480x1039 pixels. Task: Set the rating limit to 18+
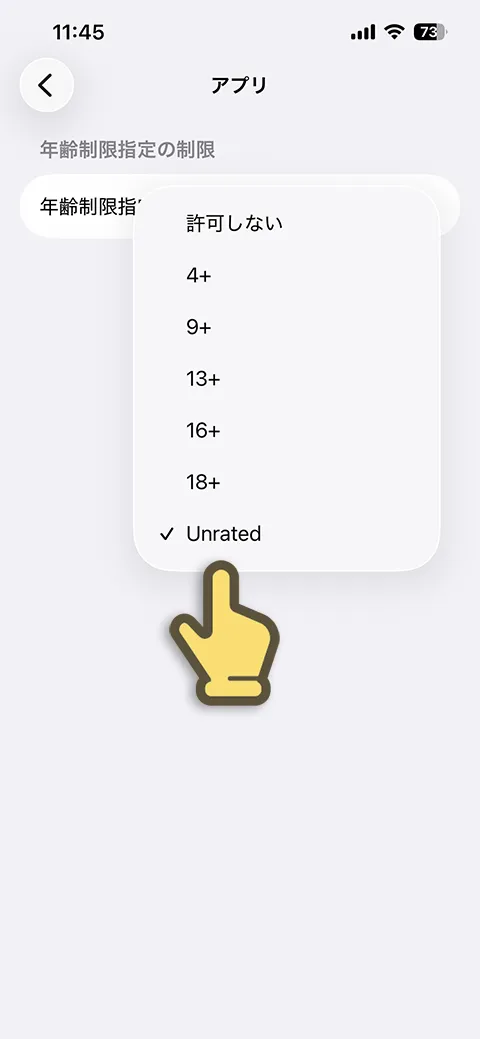[286, 482]
